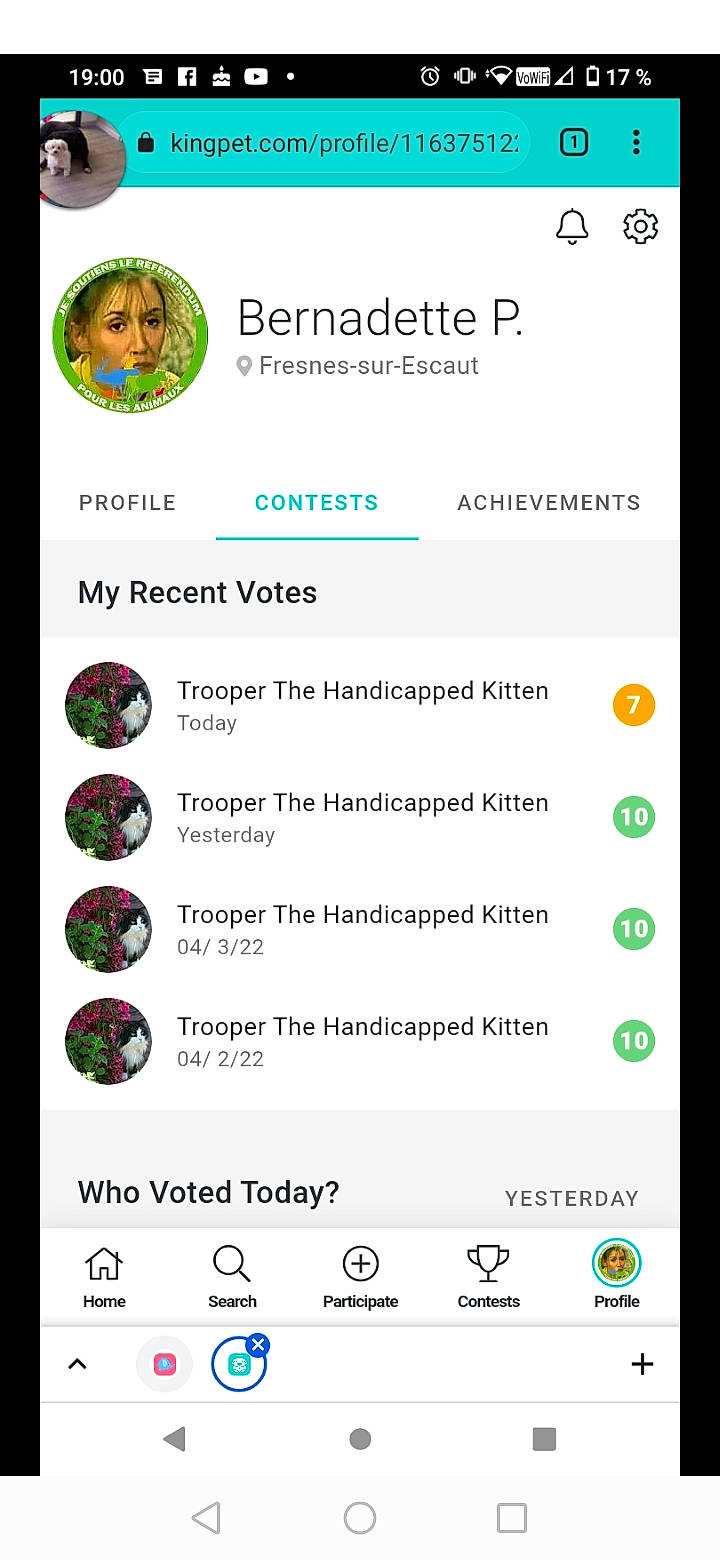Tap the browser address bar

tap(340, 143)
